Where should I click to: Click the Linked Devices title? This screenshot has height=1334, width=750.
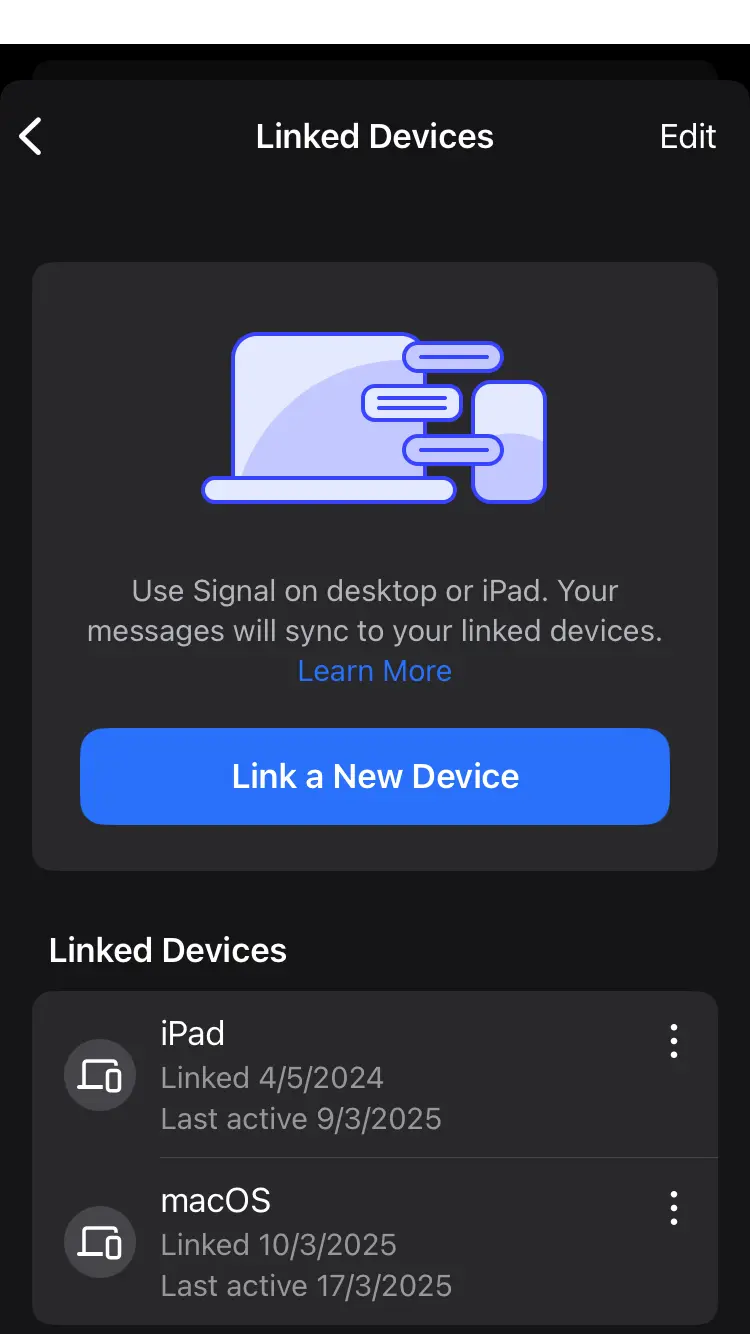point(375,136)
